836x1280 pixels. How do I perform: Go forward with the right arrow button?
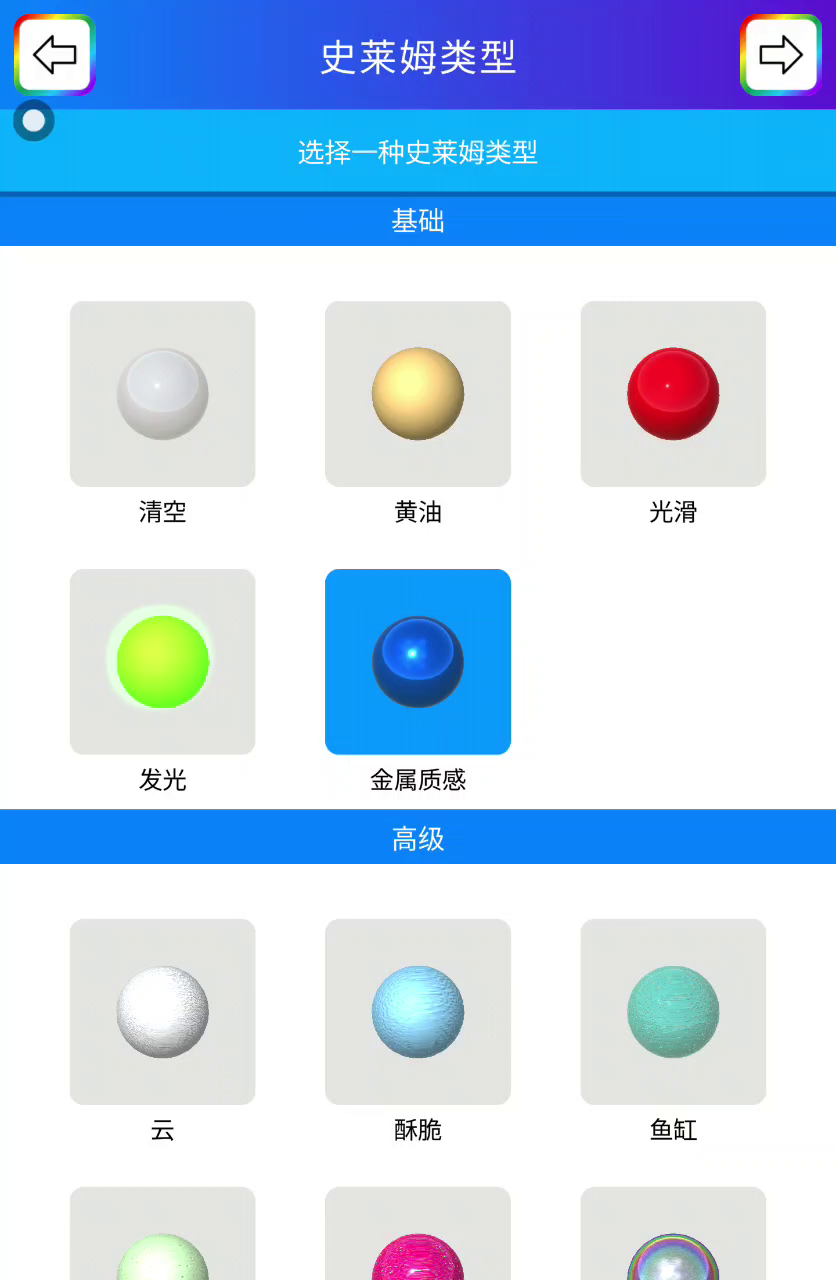781,55
